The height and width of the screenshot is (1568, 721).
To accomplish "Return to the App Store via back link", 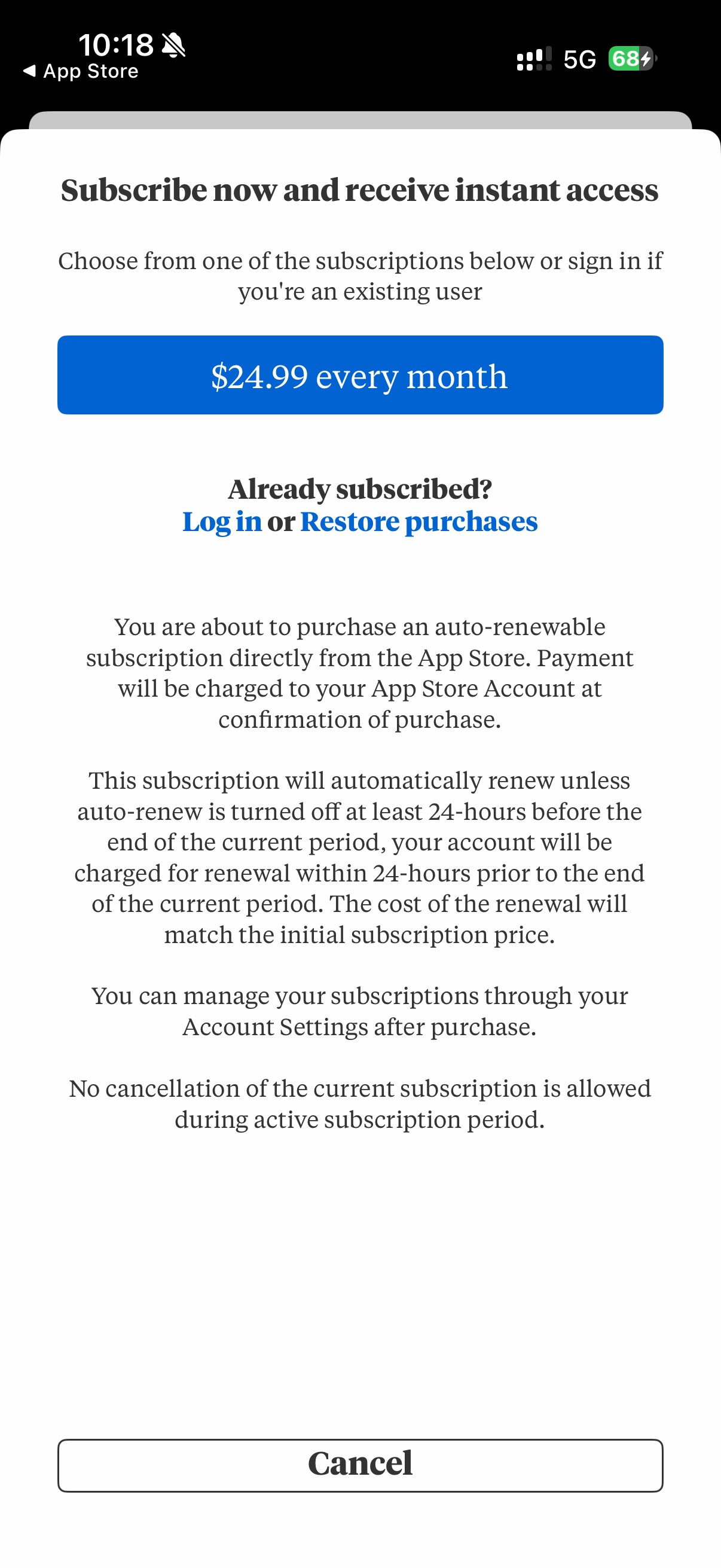I will click(x=81, y=71).
